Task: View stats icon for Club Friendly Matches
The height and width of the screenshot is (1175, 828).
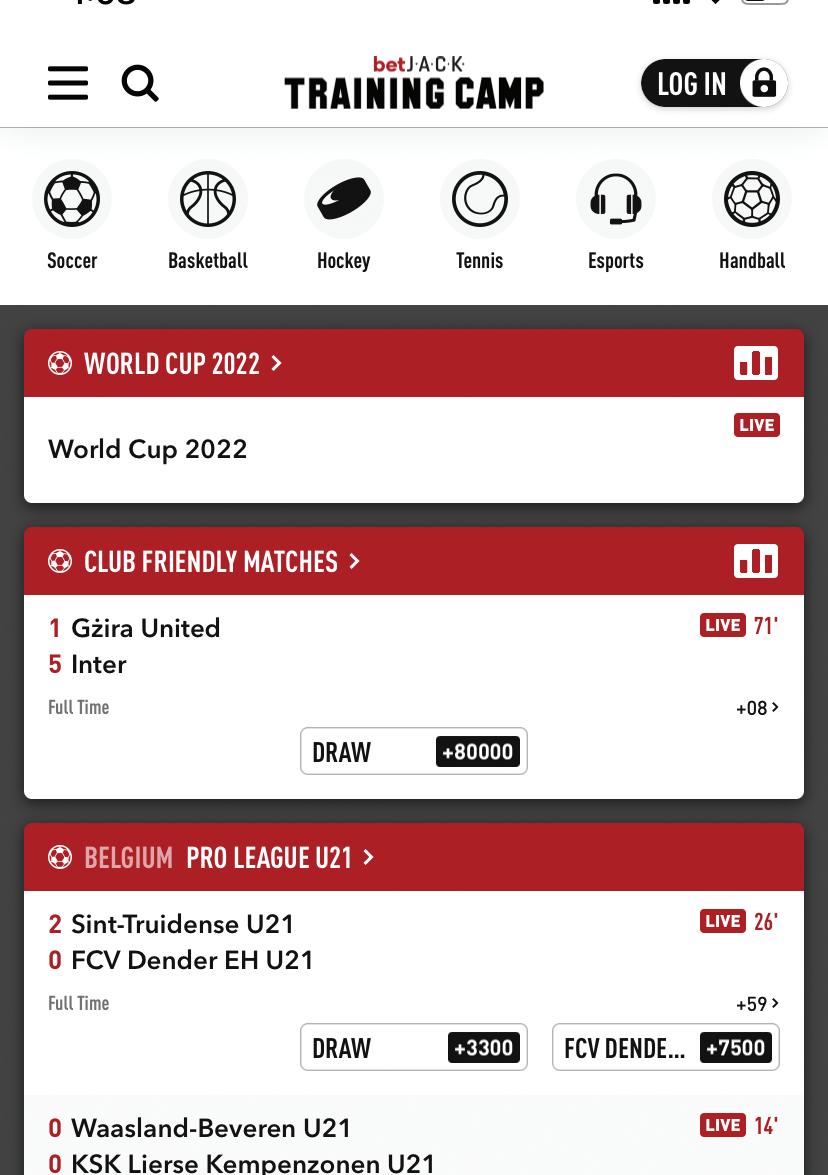Action: tap(755, 561)
